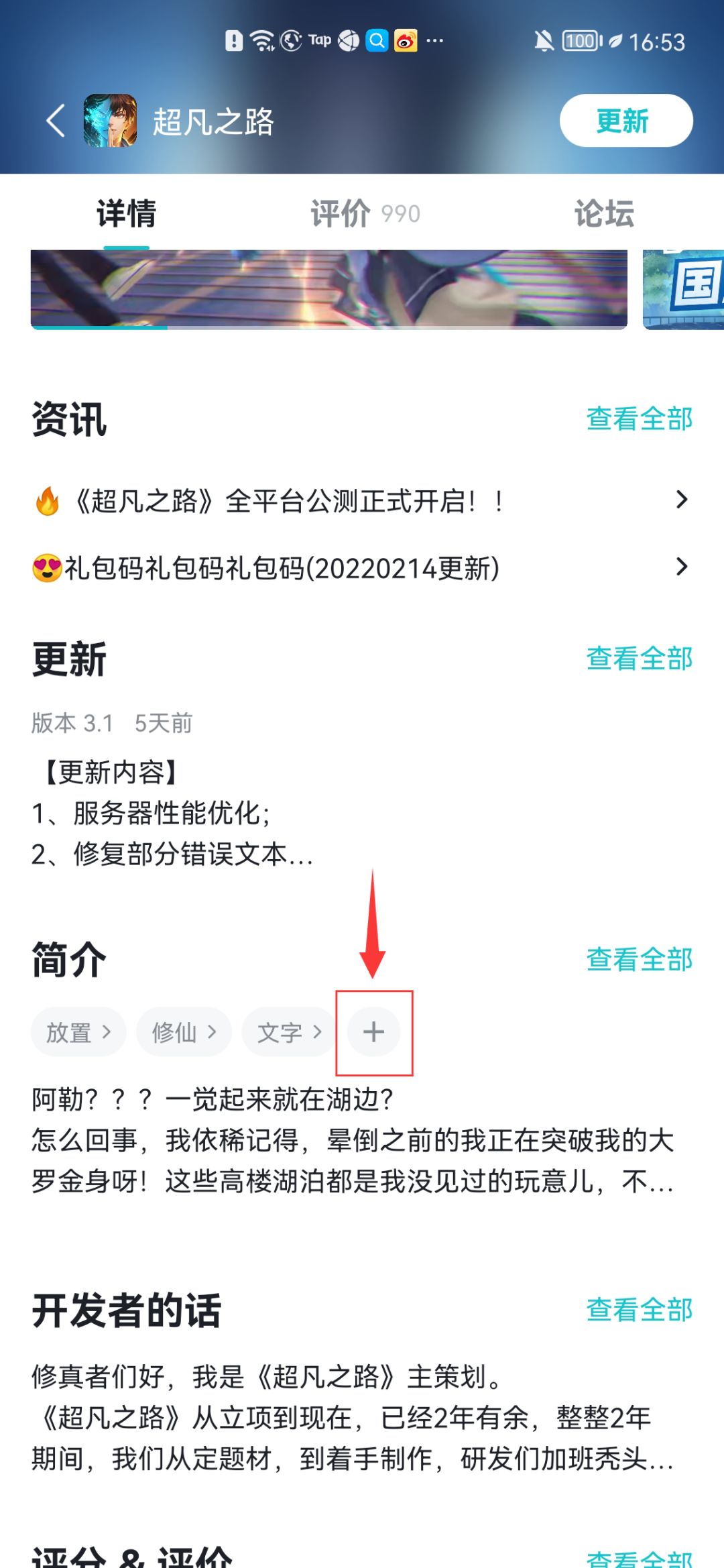Select the 详情 tab

pos(126,215)
